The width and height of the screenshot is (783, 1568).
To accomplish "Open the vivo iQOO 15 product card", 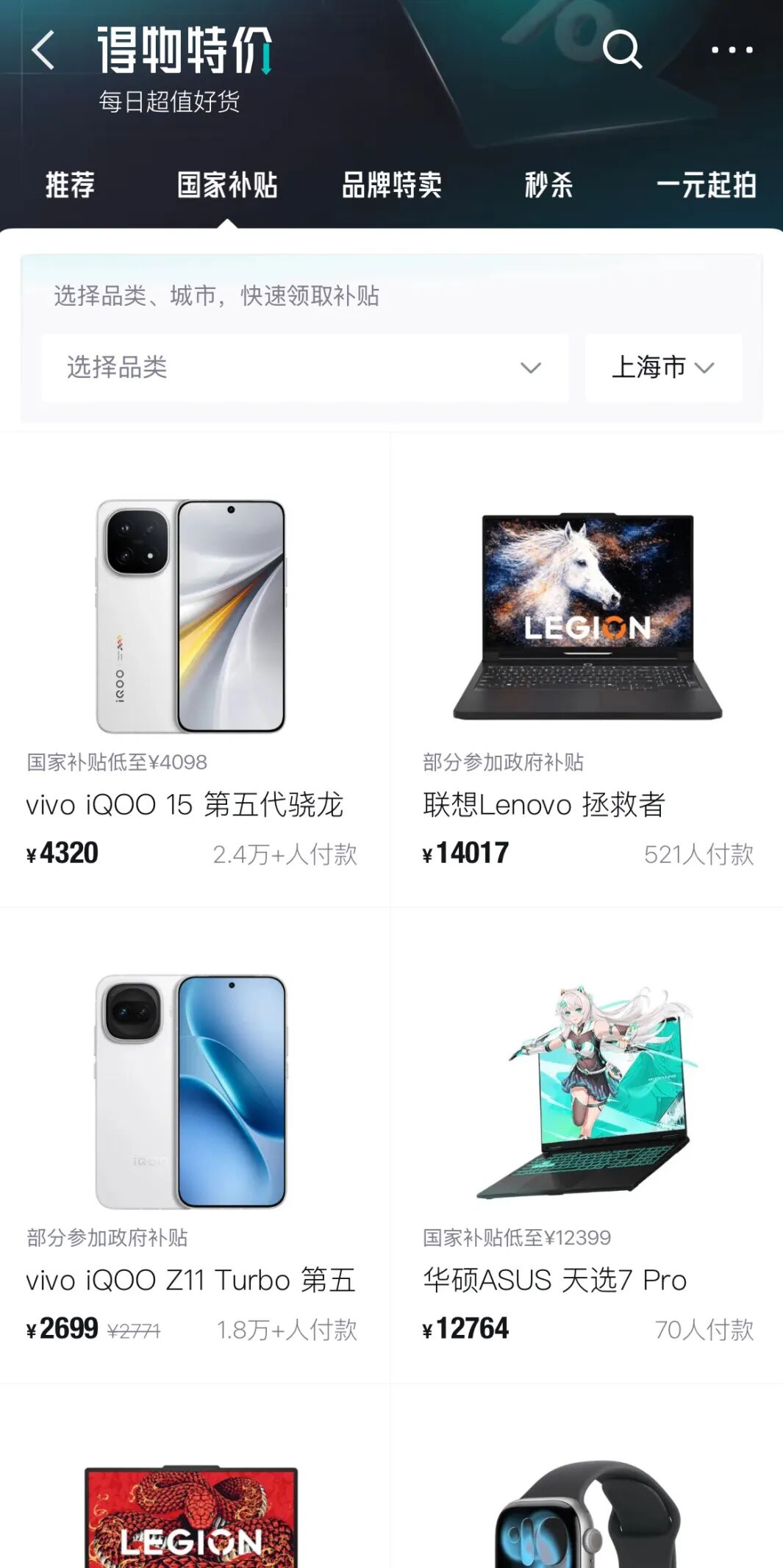I will 195,670.
